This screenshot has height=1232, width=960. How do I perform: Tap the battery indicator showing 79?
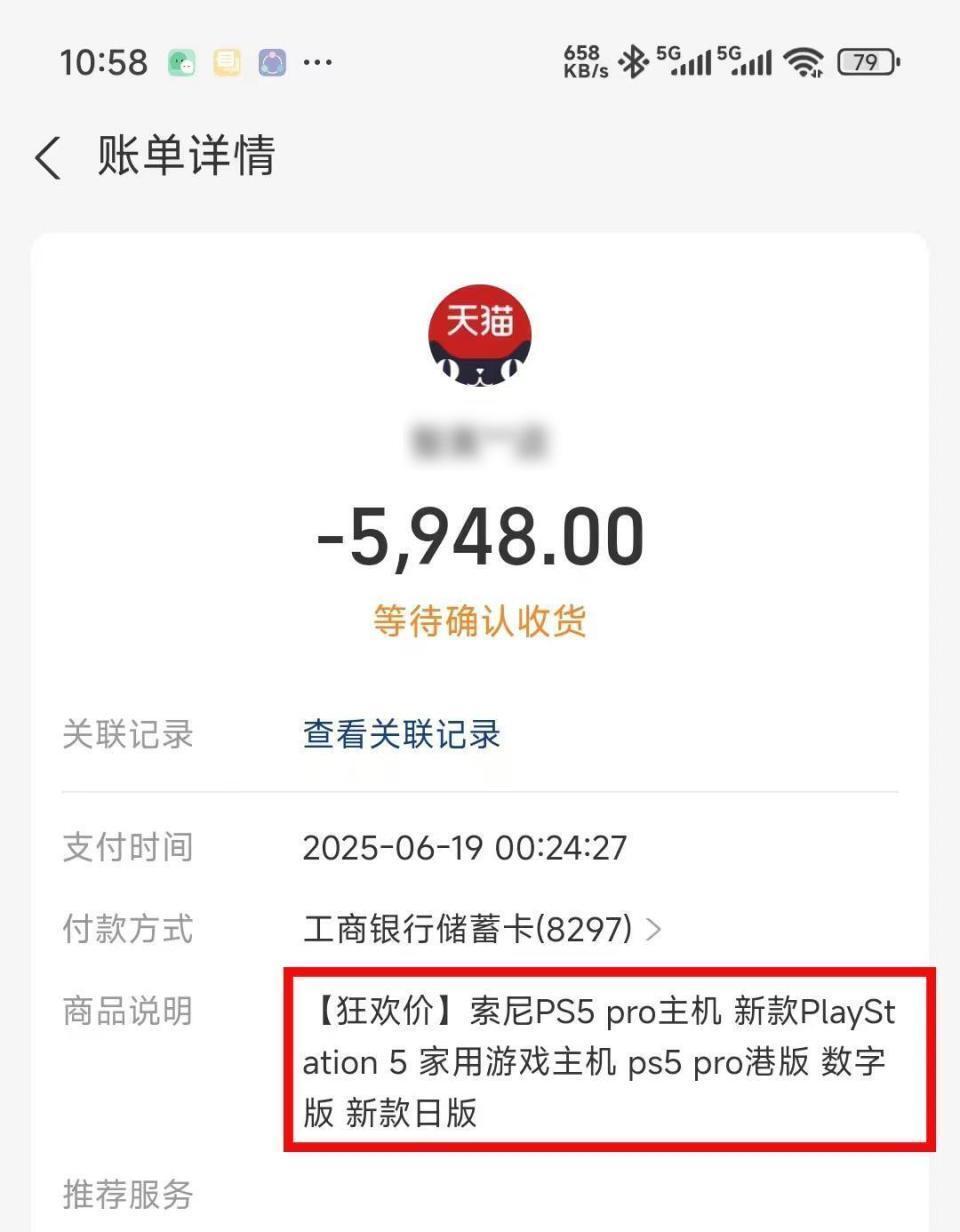pos(866,62)
